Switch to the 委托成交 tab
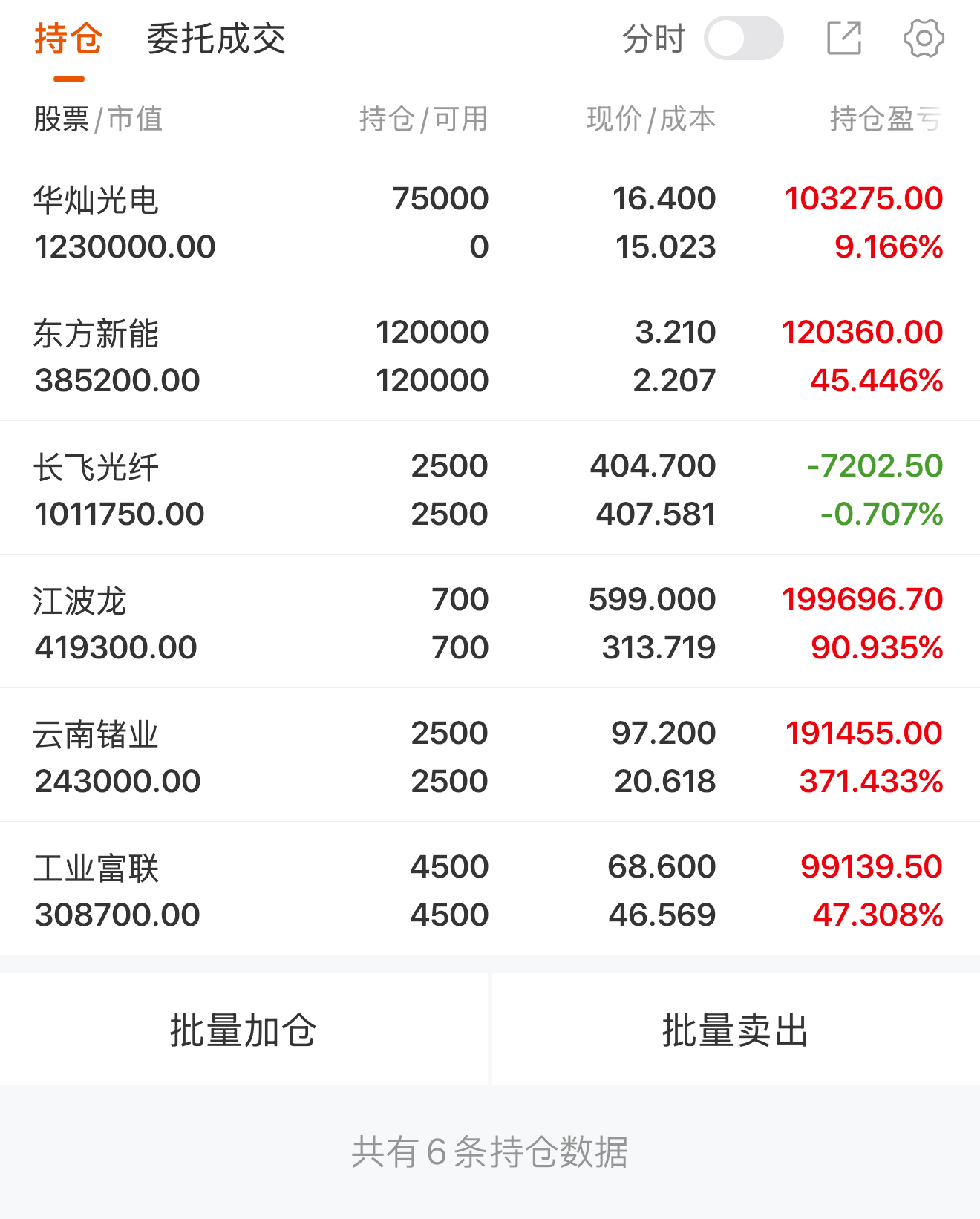Screen dimensions: 980x1219 216,39
